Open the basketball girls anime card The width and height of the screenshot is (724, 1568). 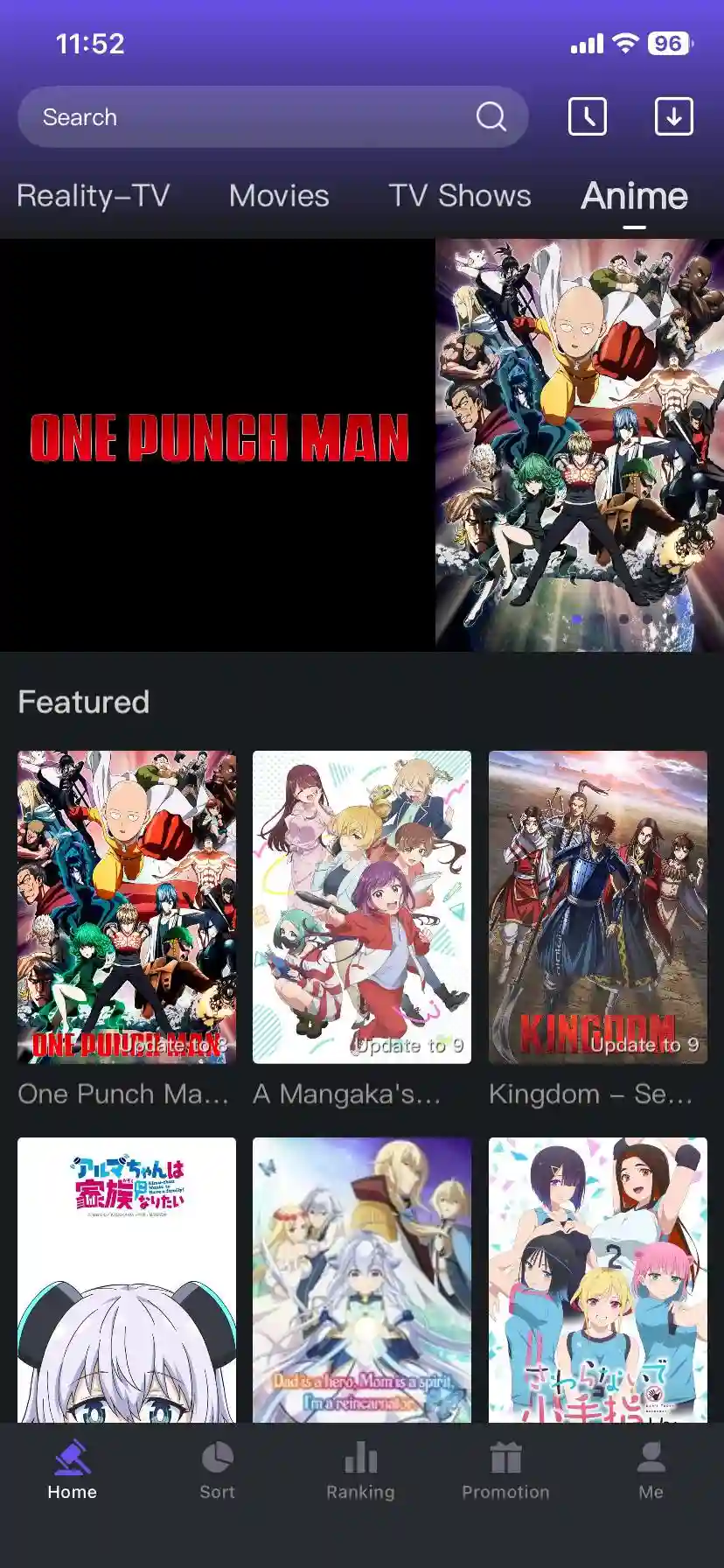597,1279
